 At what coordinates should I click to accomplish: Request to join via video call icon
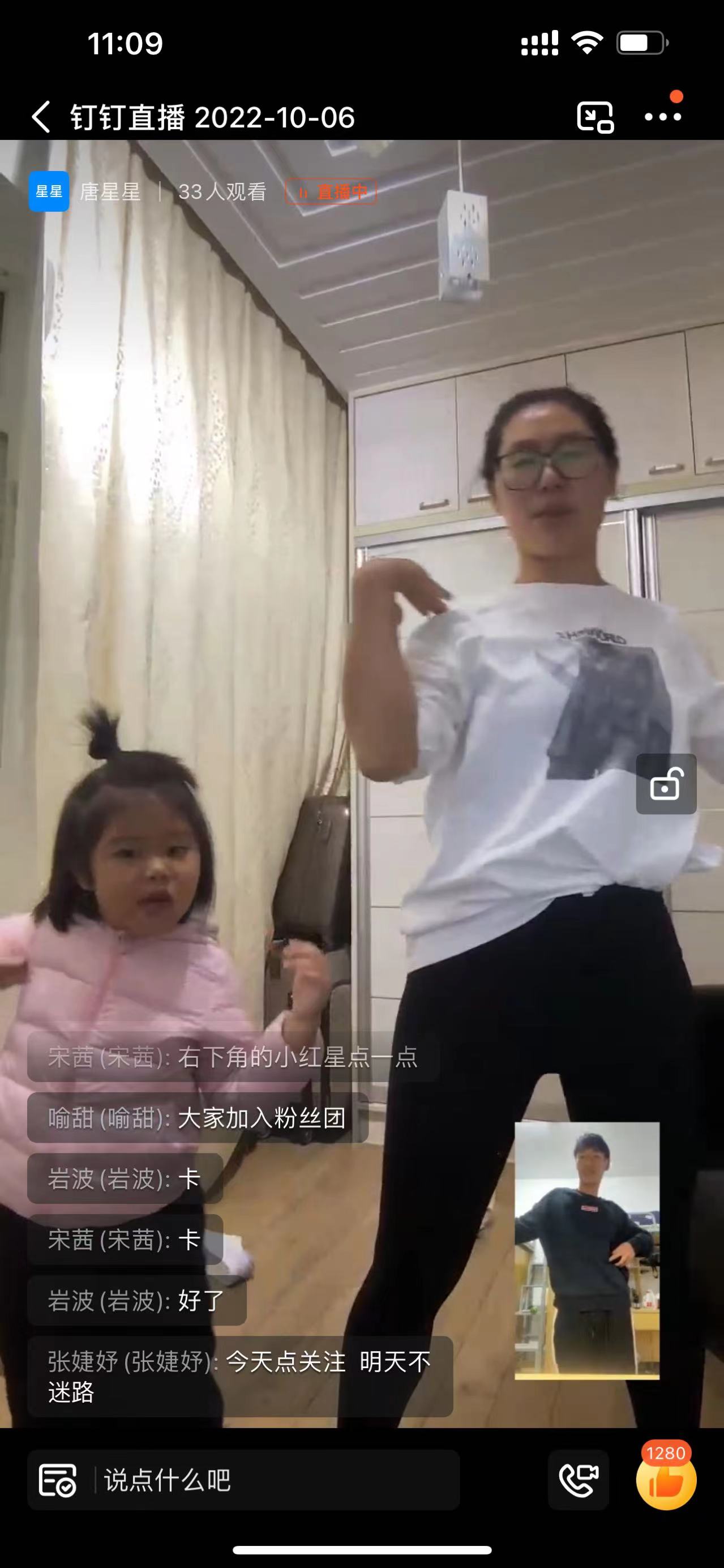[578, 1480]
